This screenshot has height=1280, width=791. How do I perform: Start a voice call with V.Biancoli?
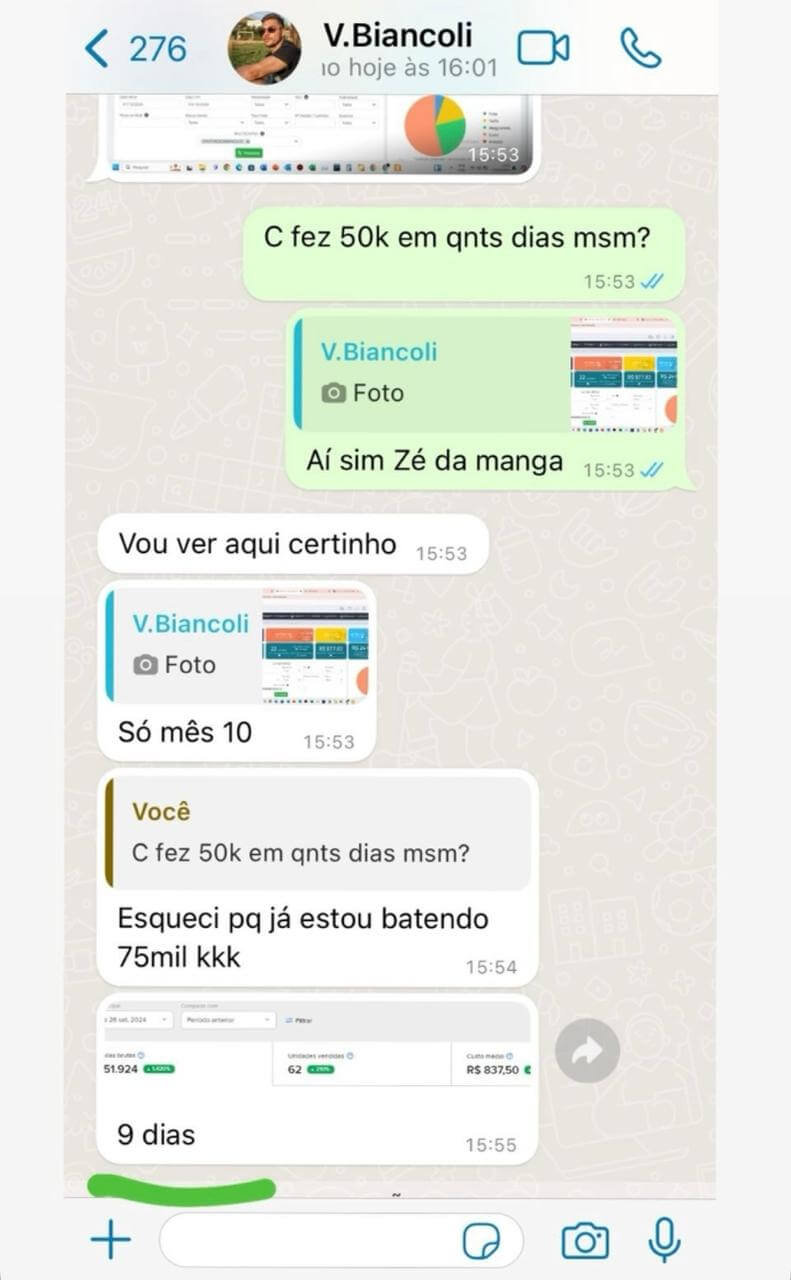tap(640, 47)
